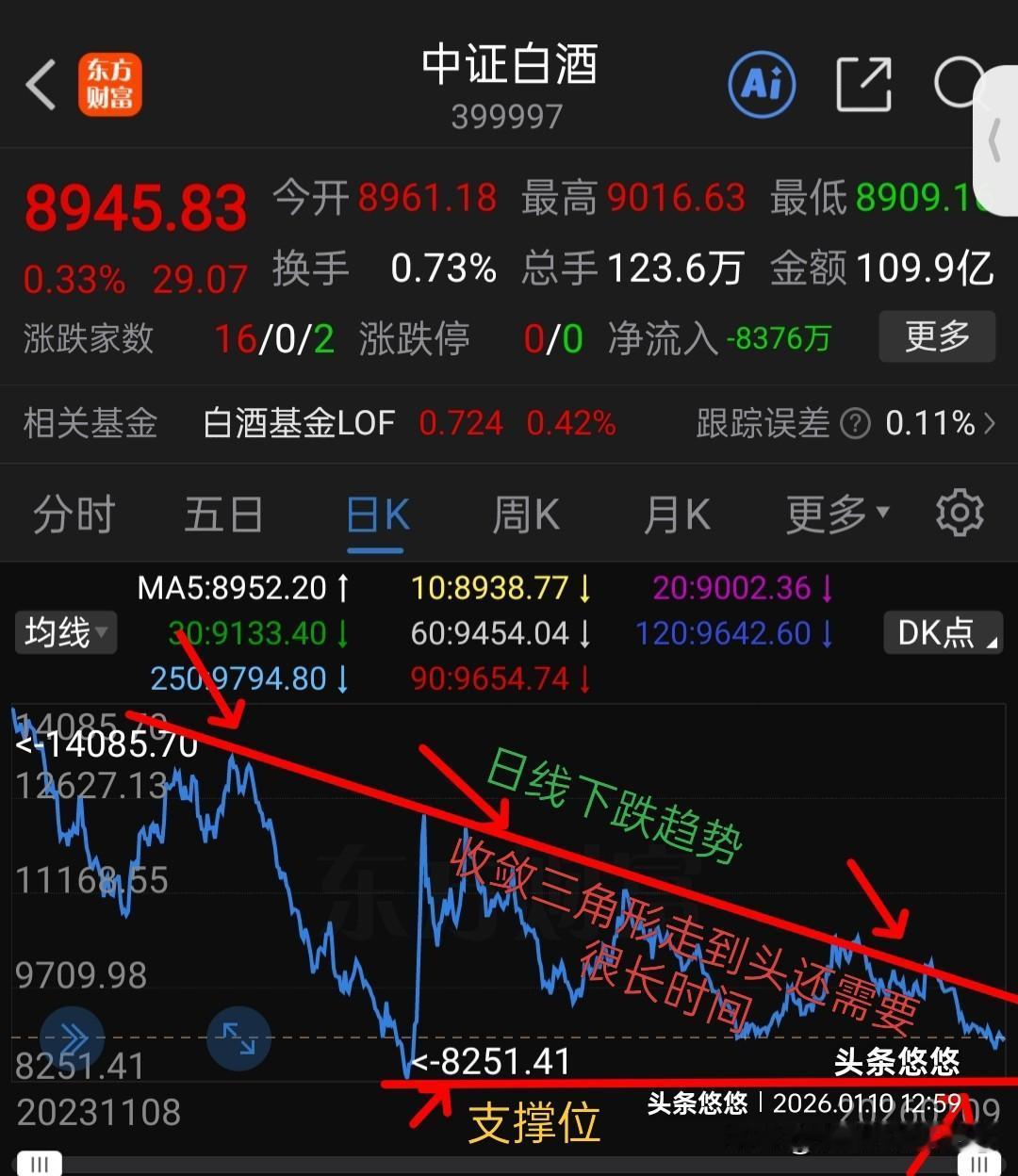This screenshot has width=1018, height=1176.
Task: Click the 更多 button for details
Action: 936,337
